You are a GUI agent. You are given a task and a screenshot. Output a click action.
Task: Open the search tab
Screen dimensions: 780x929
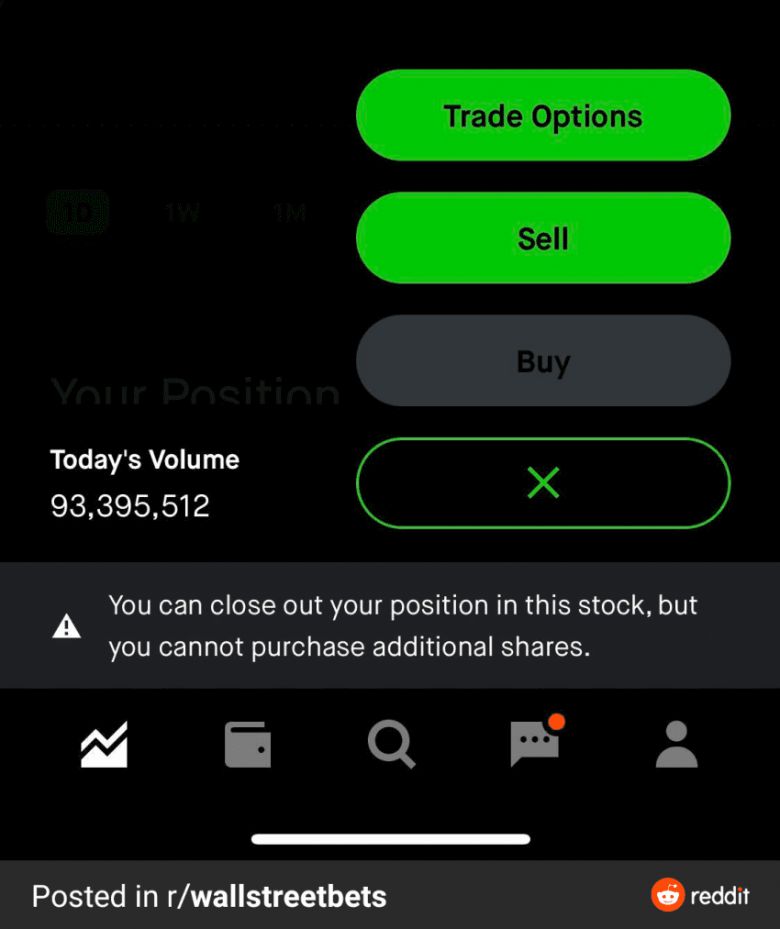(390, 745)
